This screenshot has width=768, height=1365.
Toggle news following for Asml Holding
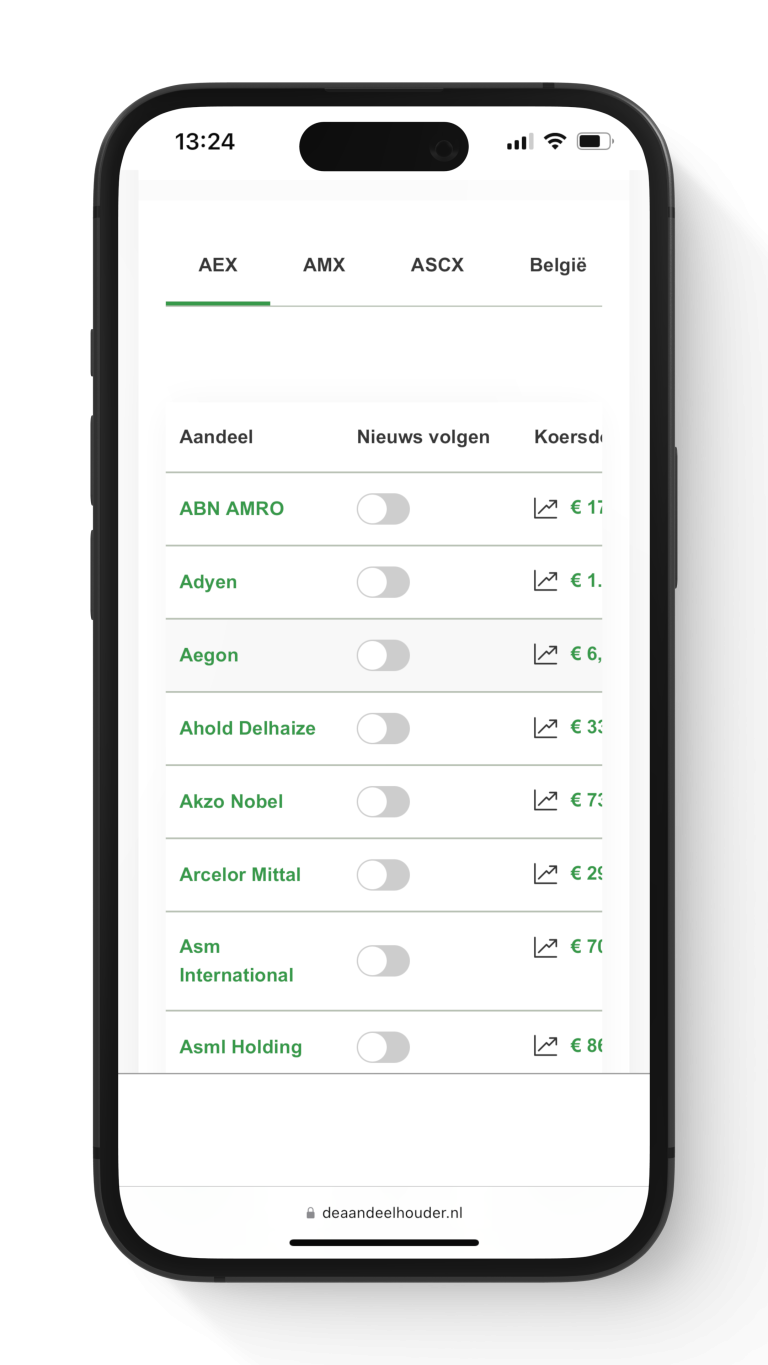tap(383, 1047)
